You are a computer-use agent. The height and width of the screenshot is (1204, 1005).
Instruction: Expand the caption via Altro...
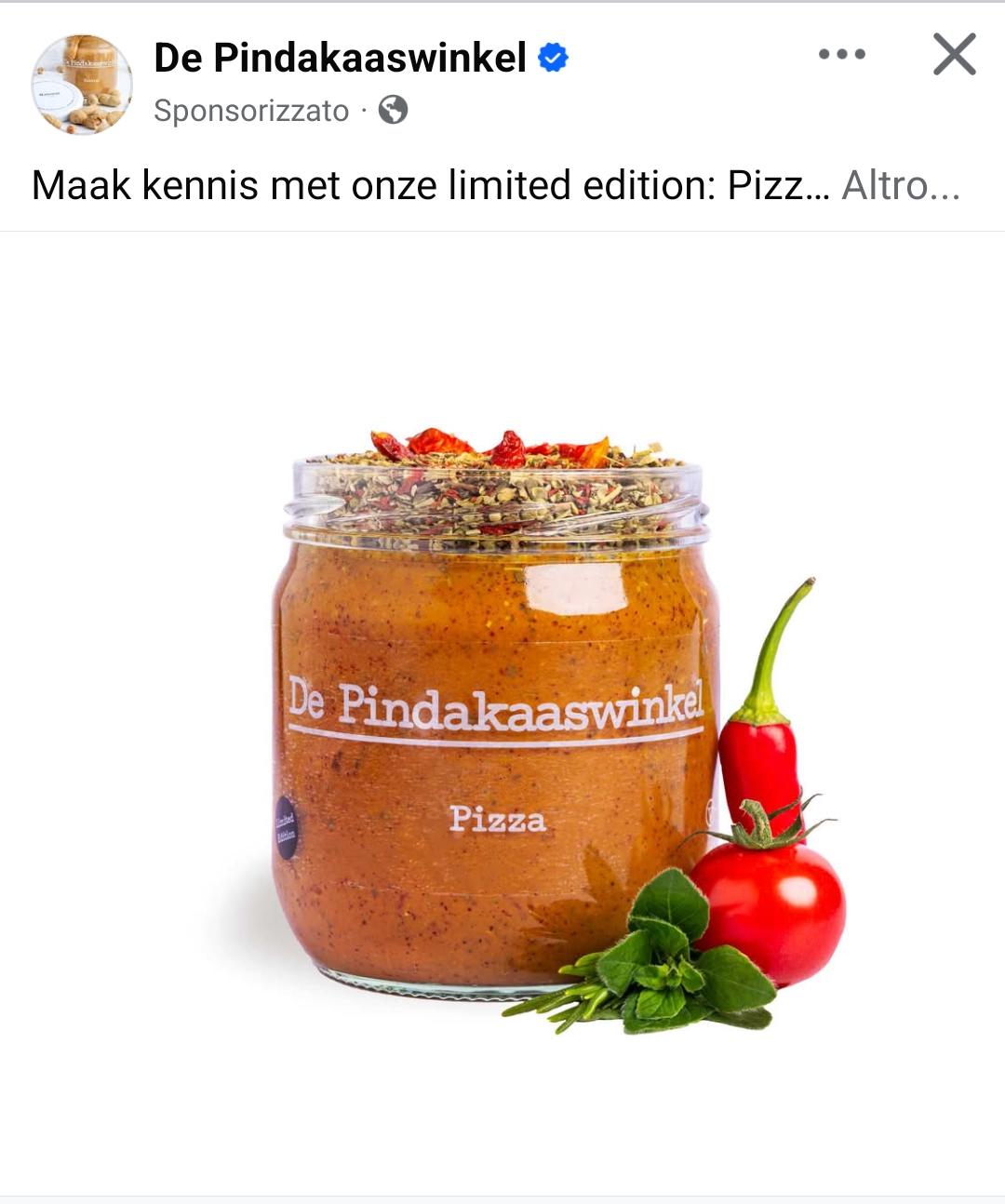[900, 185]
